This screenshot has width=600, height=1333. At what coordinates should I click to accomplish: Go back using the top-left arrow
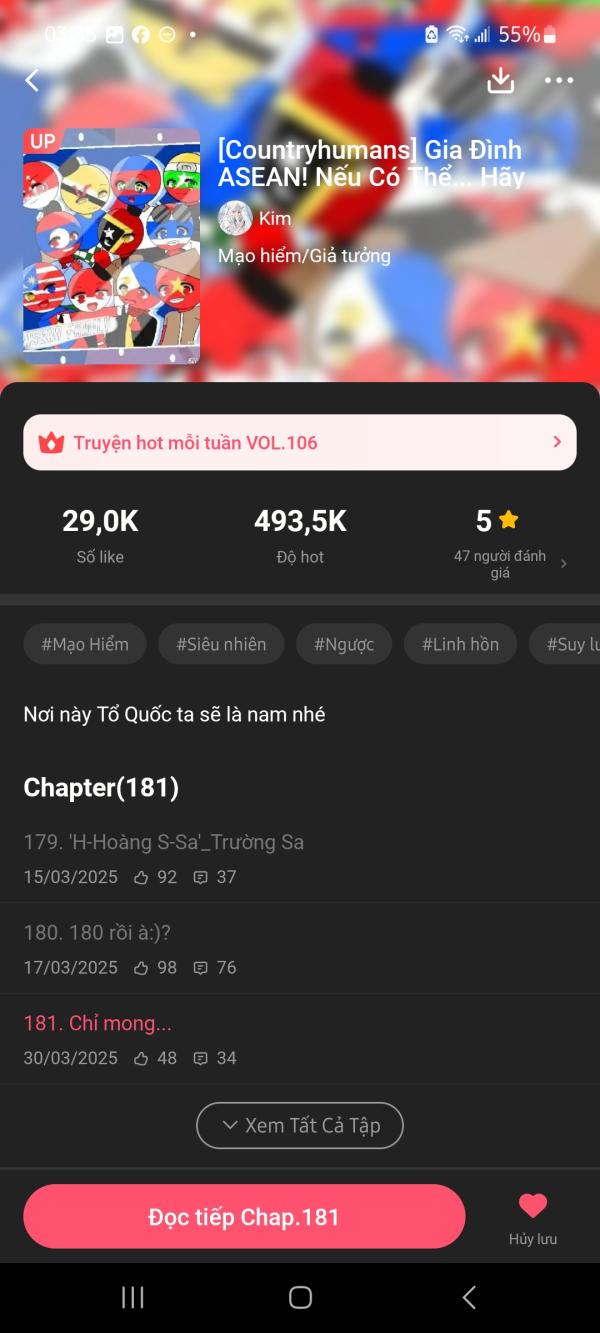[x=32, y=80]
